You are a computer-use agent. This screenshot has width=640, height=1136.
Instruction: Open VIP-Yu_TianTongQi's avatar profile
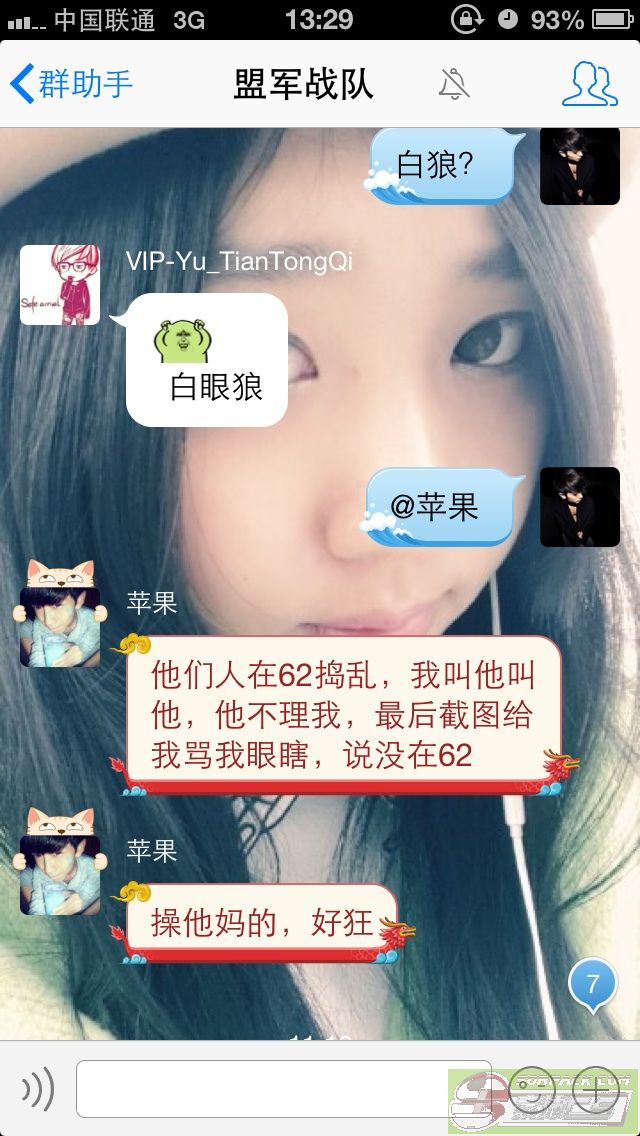click(60, 285)
